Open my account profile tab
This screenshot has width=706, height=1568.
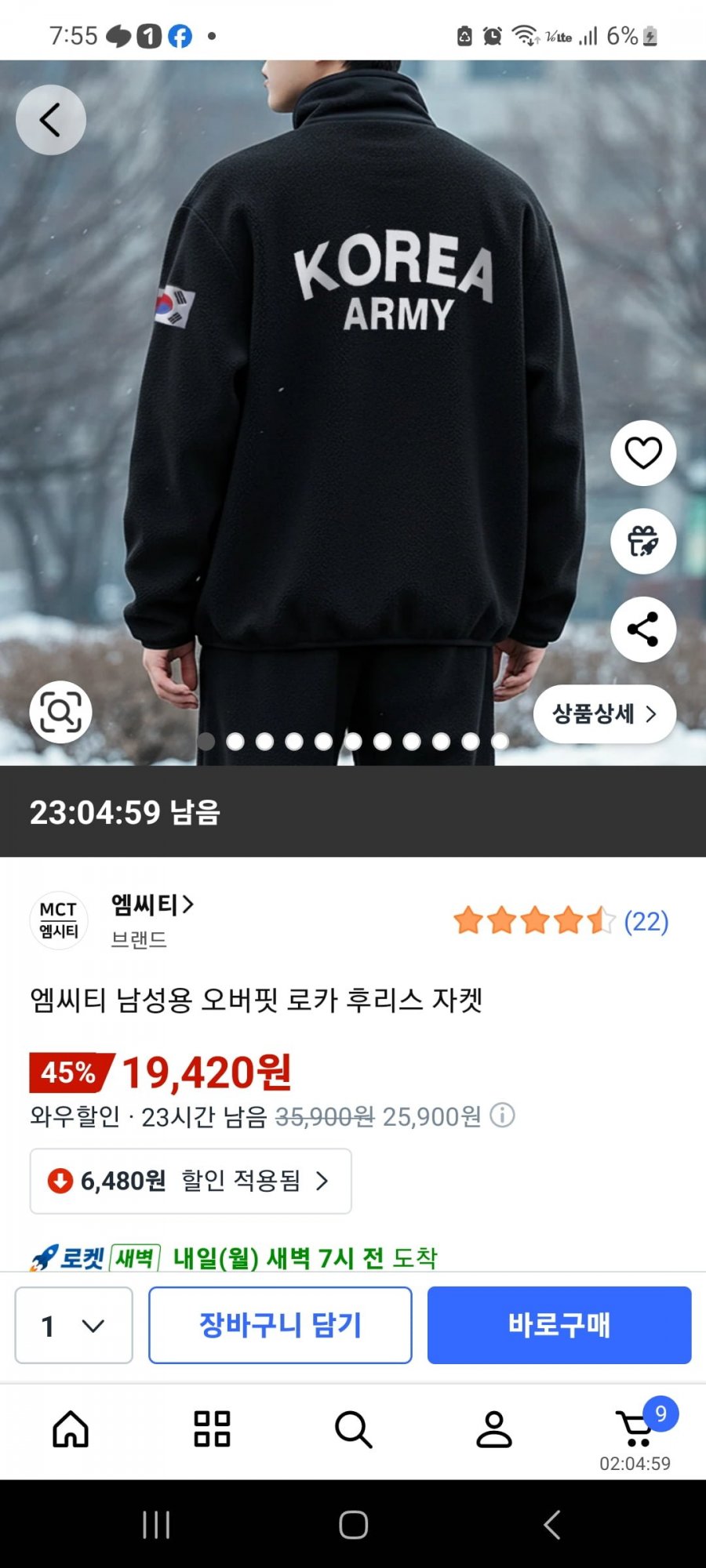[494, 1429]
